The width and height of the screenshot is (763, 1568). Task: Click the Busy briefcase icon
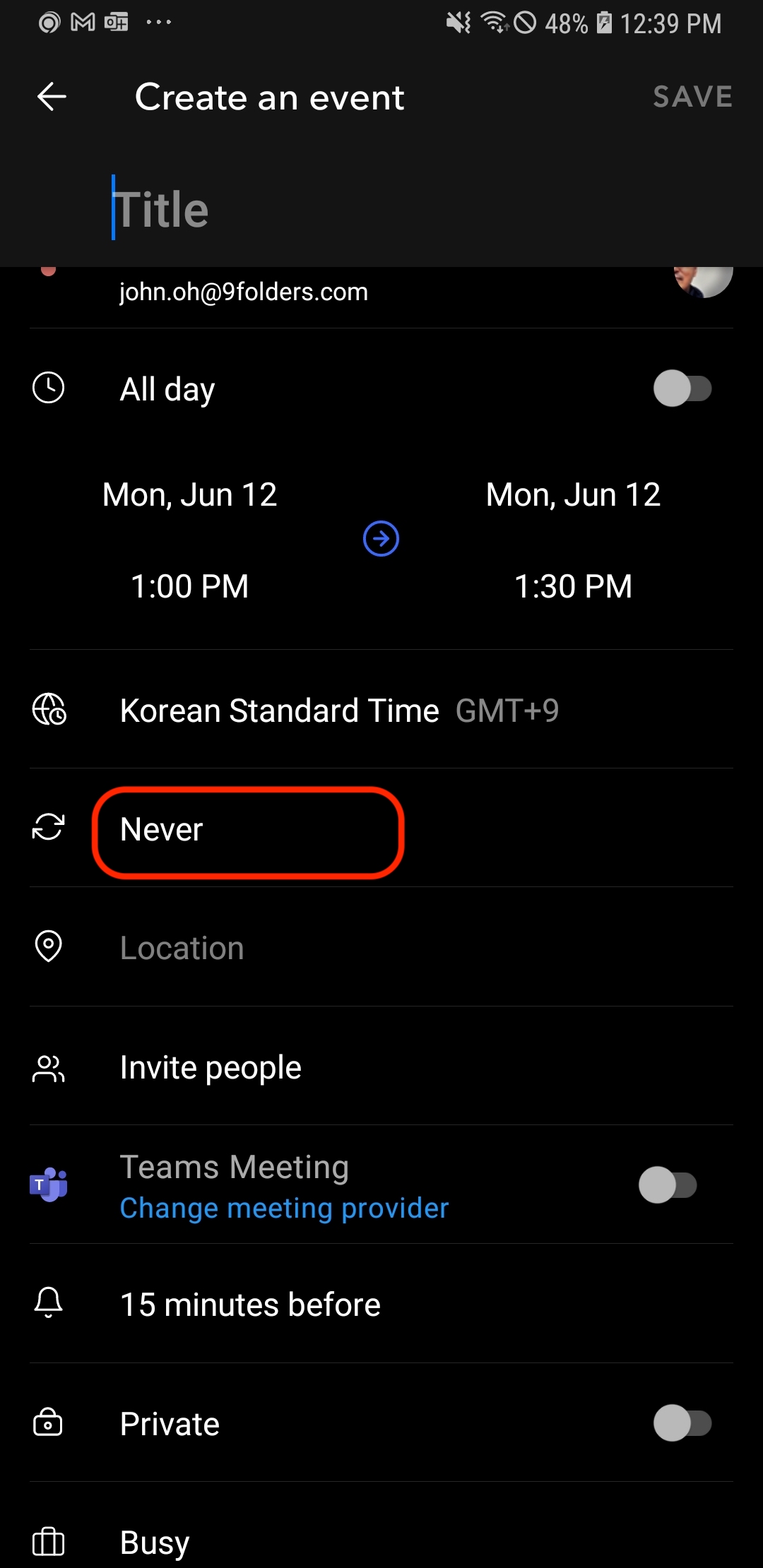(48, 1543)
